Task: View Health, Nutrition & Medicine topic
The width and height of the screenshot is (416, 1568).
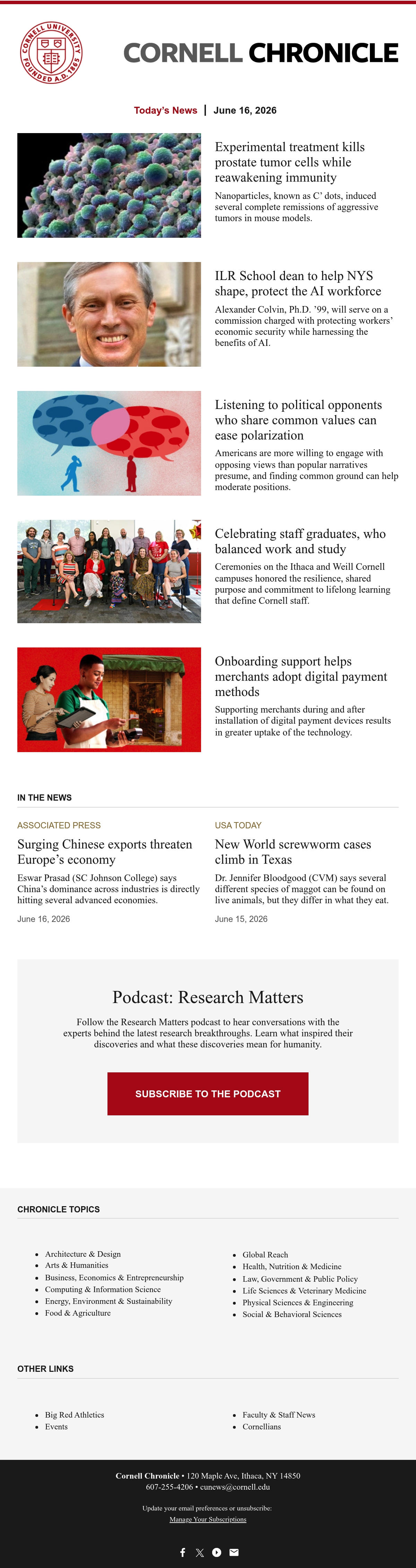Action: 292,1266
